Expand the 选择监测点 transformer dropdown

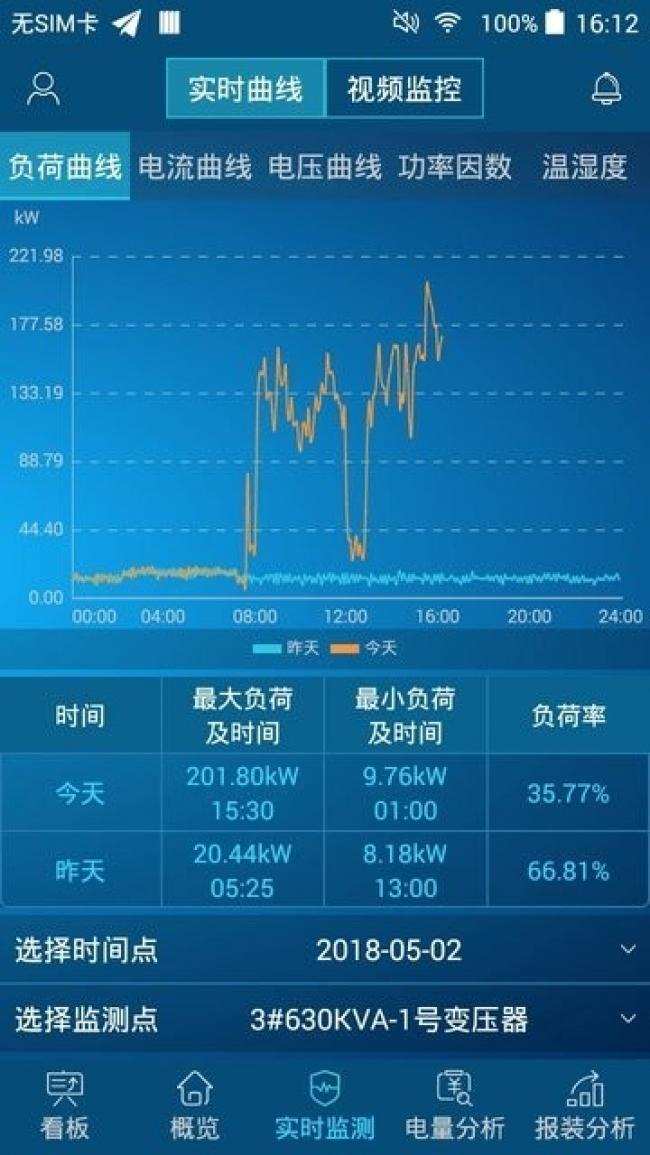(325, 1020)
